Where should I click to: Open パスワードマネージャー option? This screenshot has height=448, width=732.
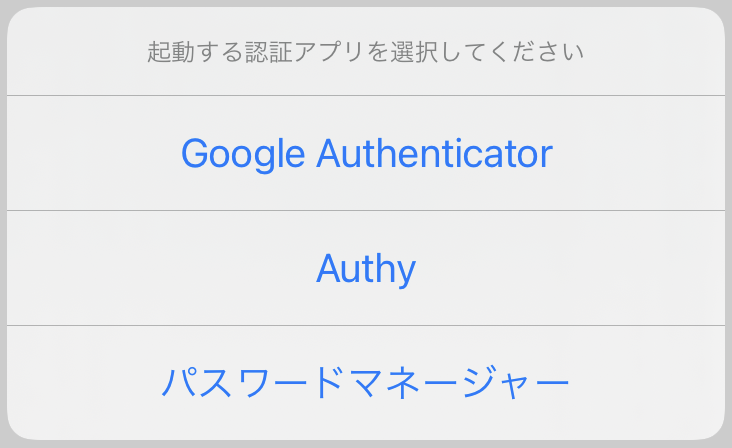[x=366, y=382]
